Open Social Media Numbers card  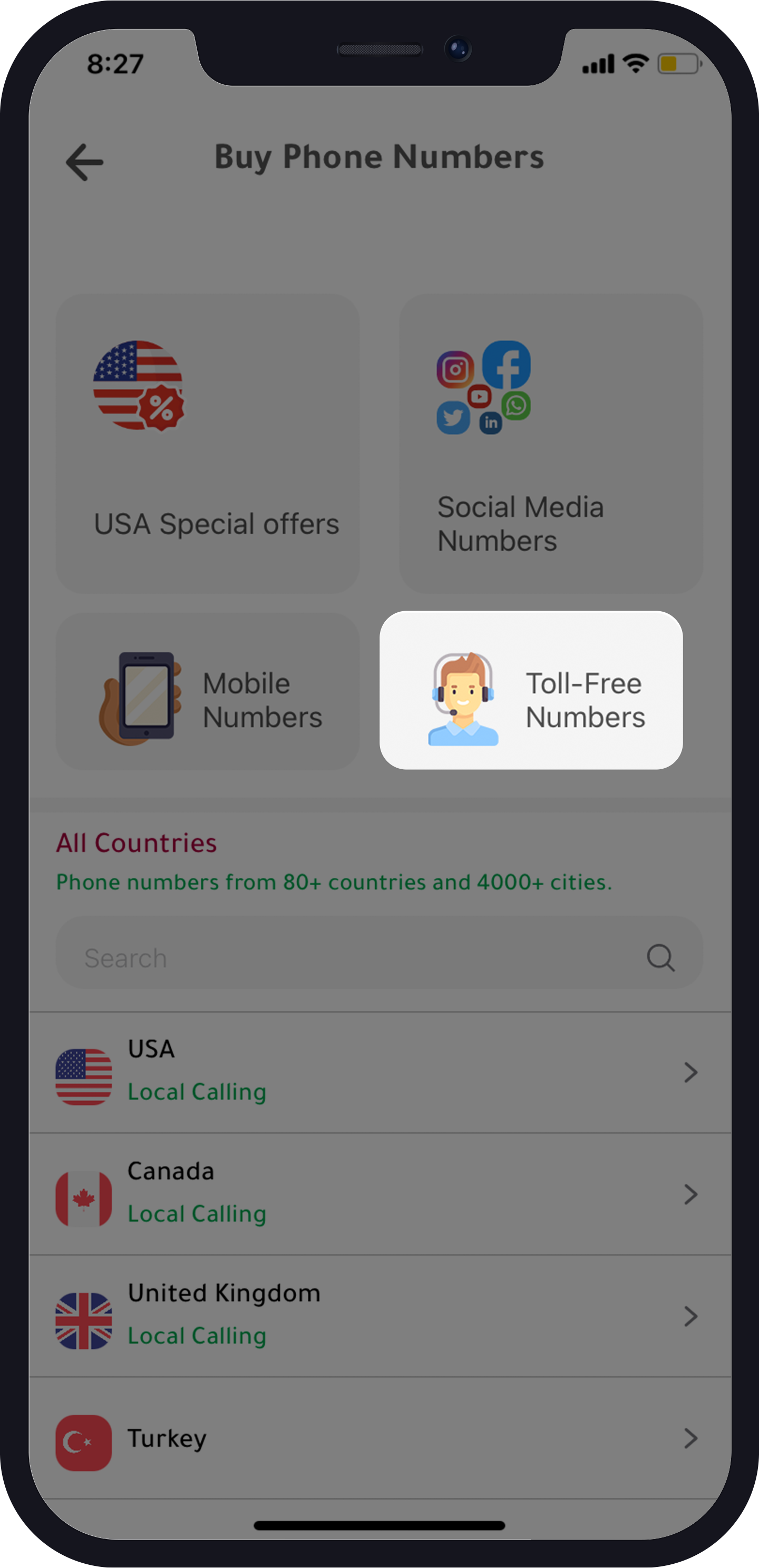tap(551, 444)
